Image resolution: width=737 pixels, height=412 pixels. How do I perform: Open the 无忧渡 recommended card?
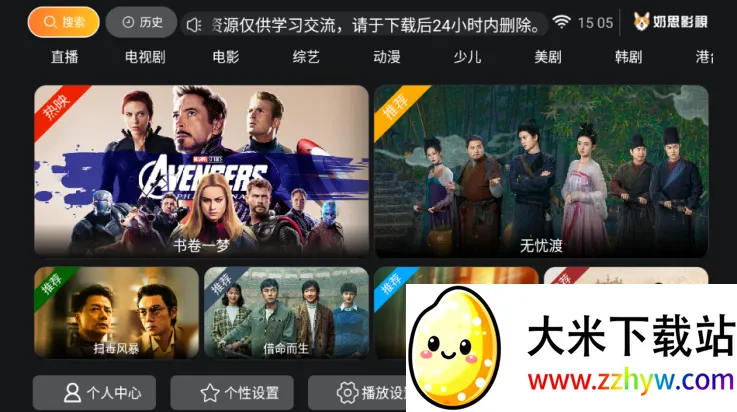tap(540, 171)
